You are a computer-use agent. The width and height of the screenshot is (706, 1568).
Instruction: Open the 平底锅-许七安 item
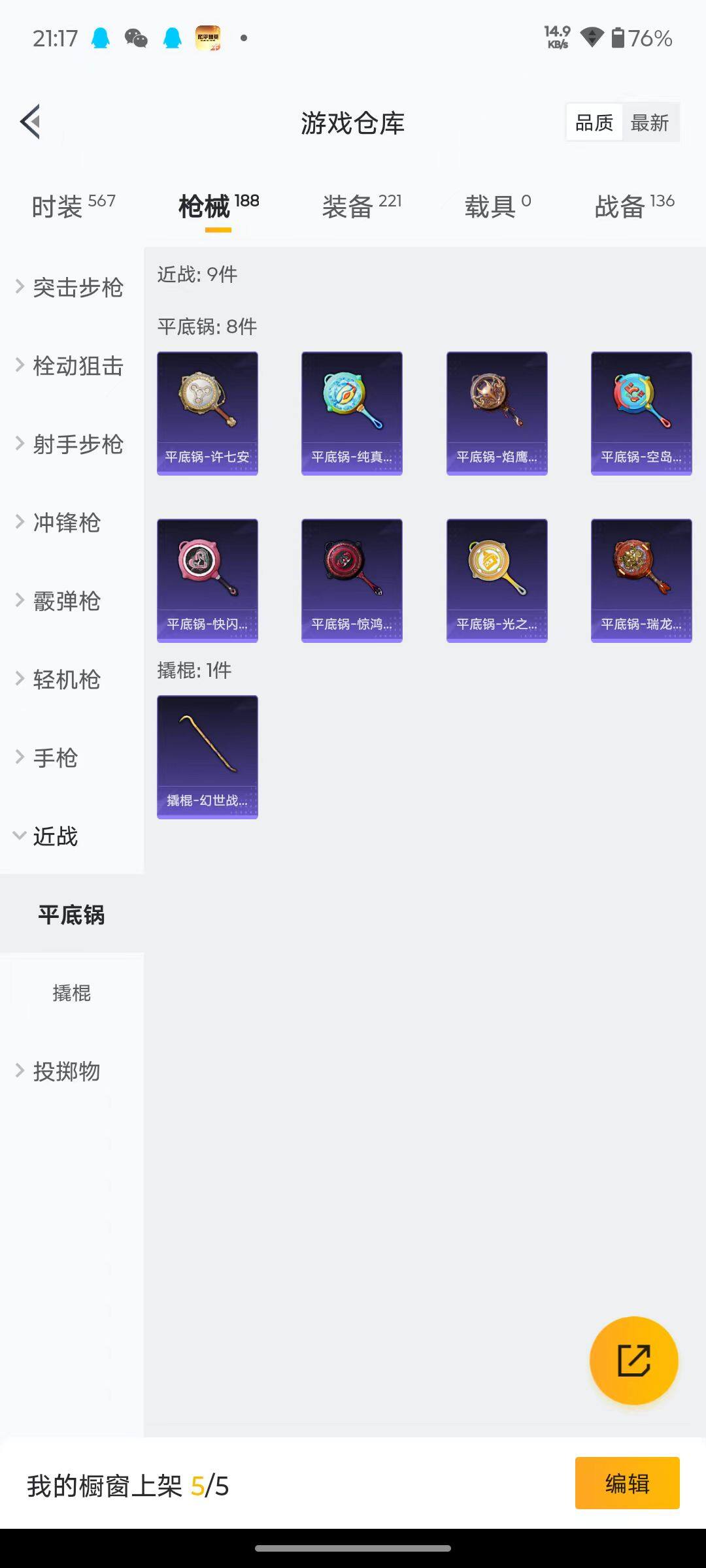(207, 413)
